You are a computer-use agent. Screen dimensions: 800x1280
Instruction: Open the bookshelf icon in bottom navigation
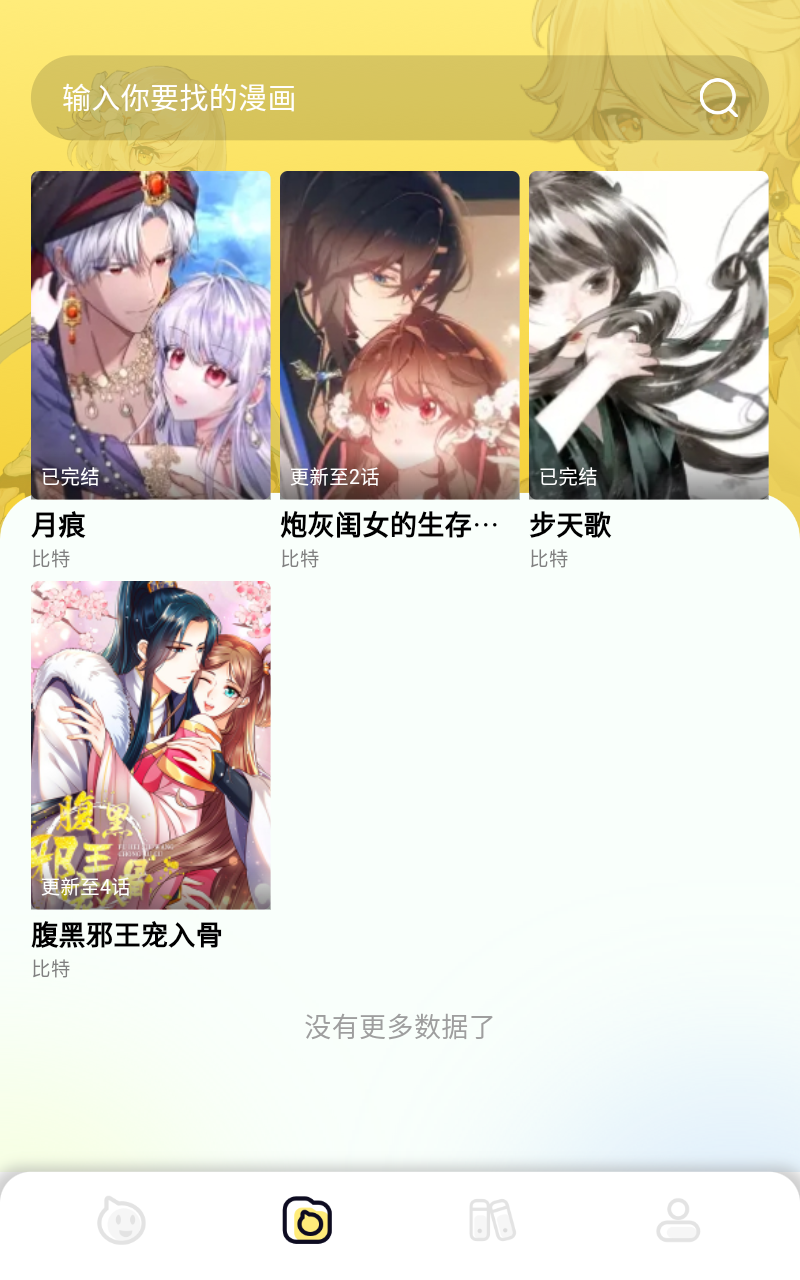click(x=491, y=1221)
